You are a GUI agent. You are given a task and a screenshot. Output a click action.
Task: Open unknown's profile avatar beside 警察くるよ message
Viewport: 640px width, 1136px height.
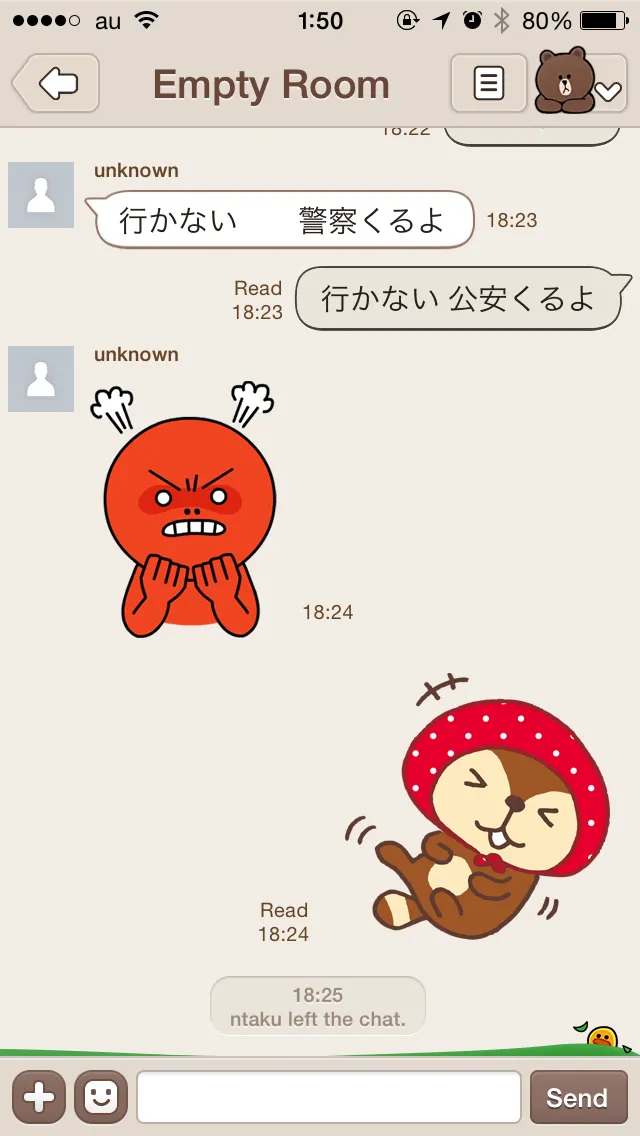coord(41,195)
